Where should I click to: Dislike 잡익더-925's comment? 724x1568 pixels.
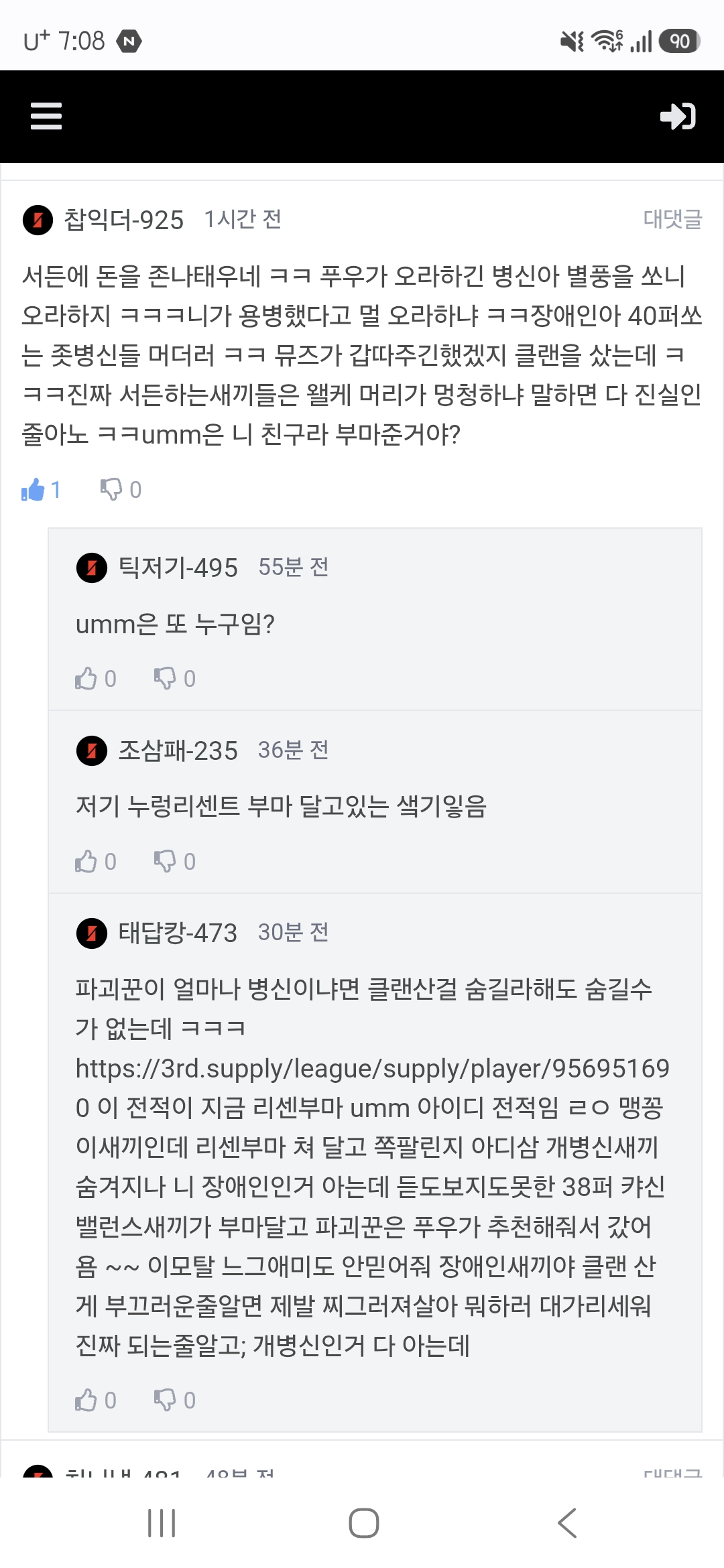(111, 490)
